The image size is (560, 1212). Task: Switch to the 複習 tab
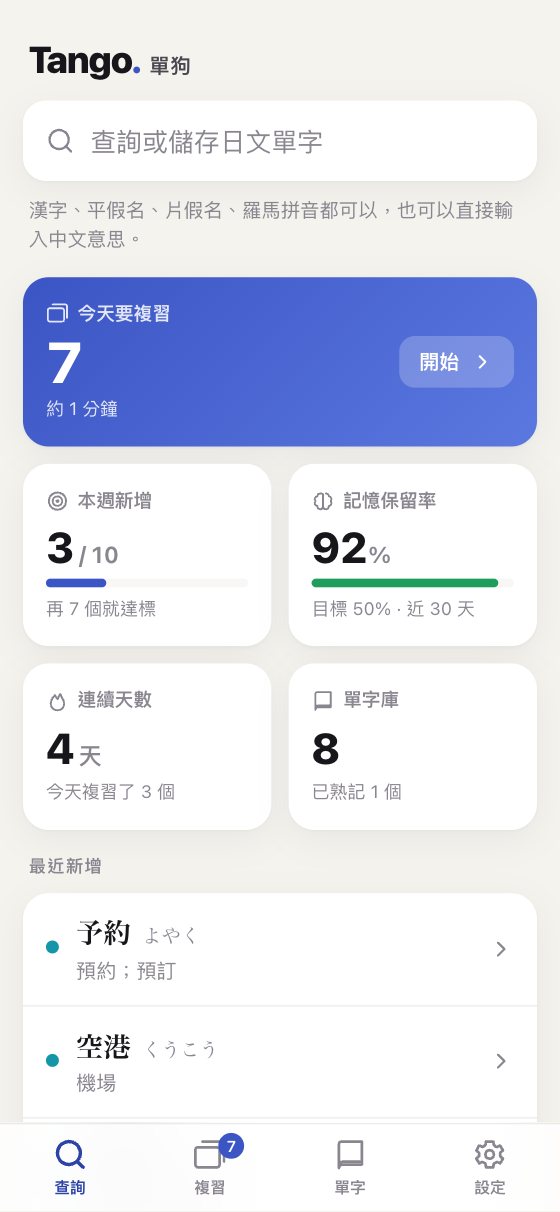[210, 1167]
